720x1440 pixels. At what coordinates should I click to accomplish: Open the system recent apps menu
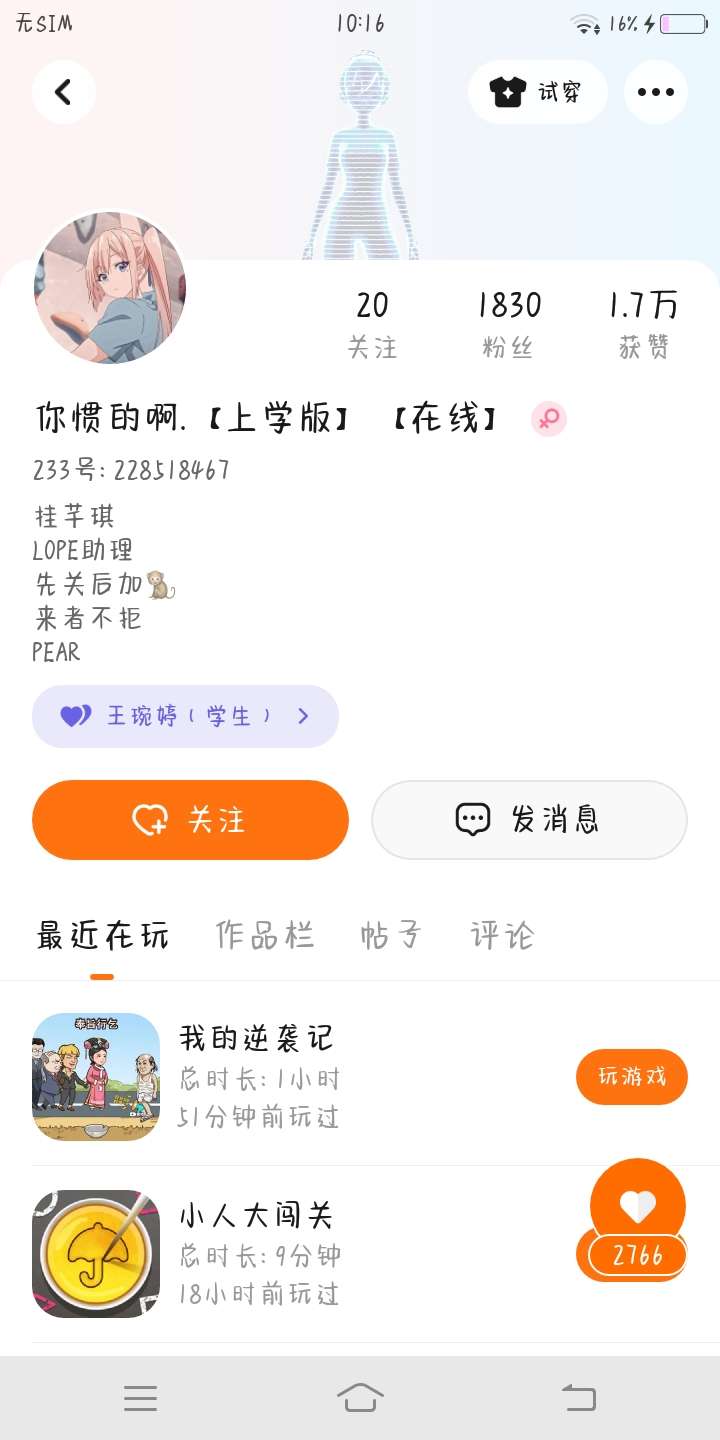pos(140,1397)
